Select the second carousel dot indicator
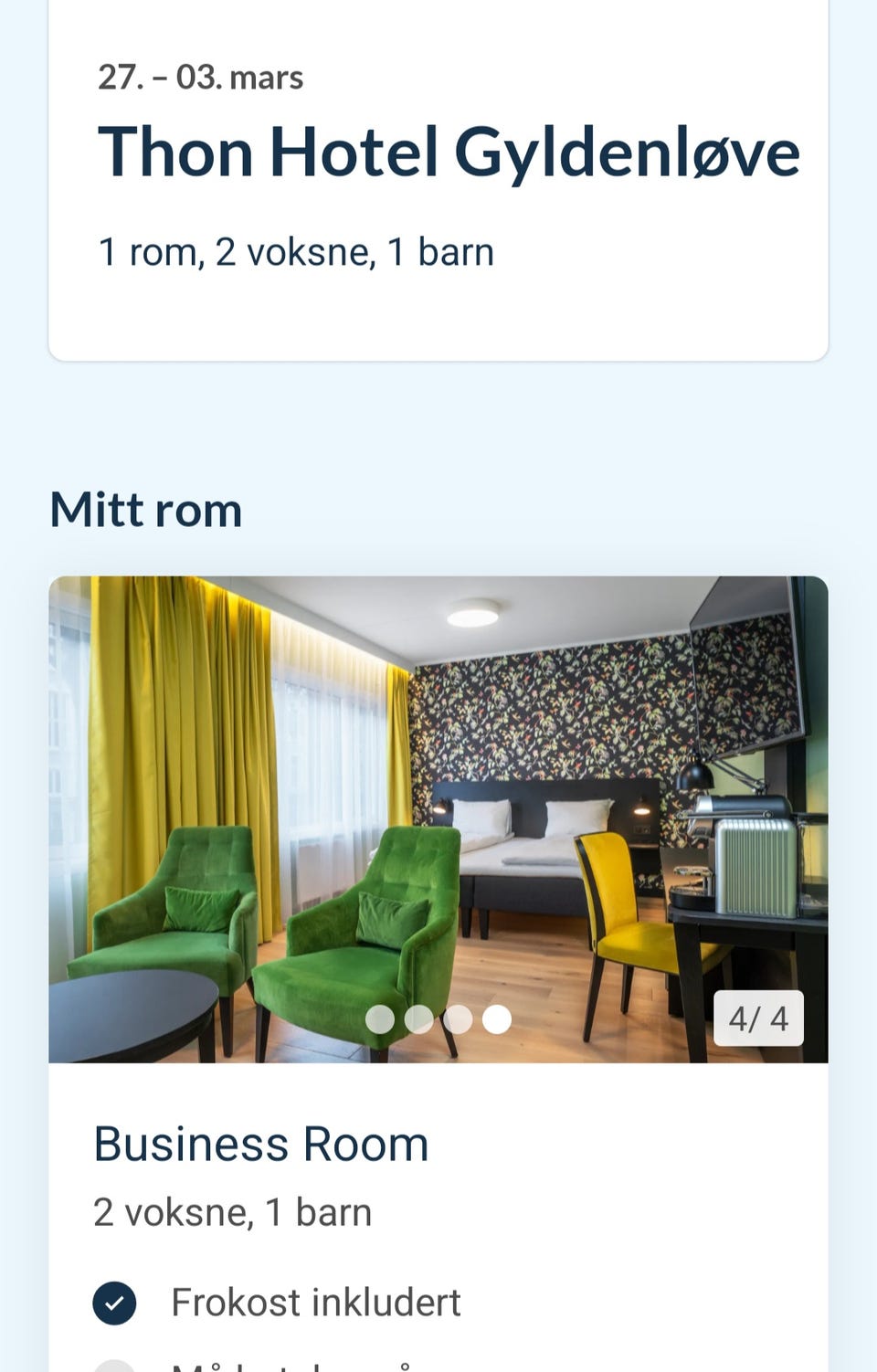The image size is (877, 1372). click(418, 1020)
